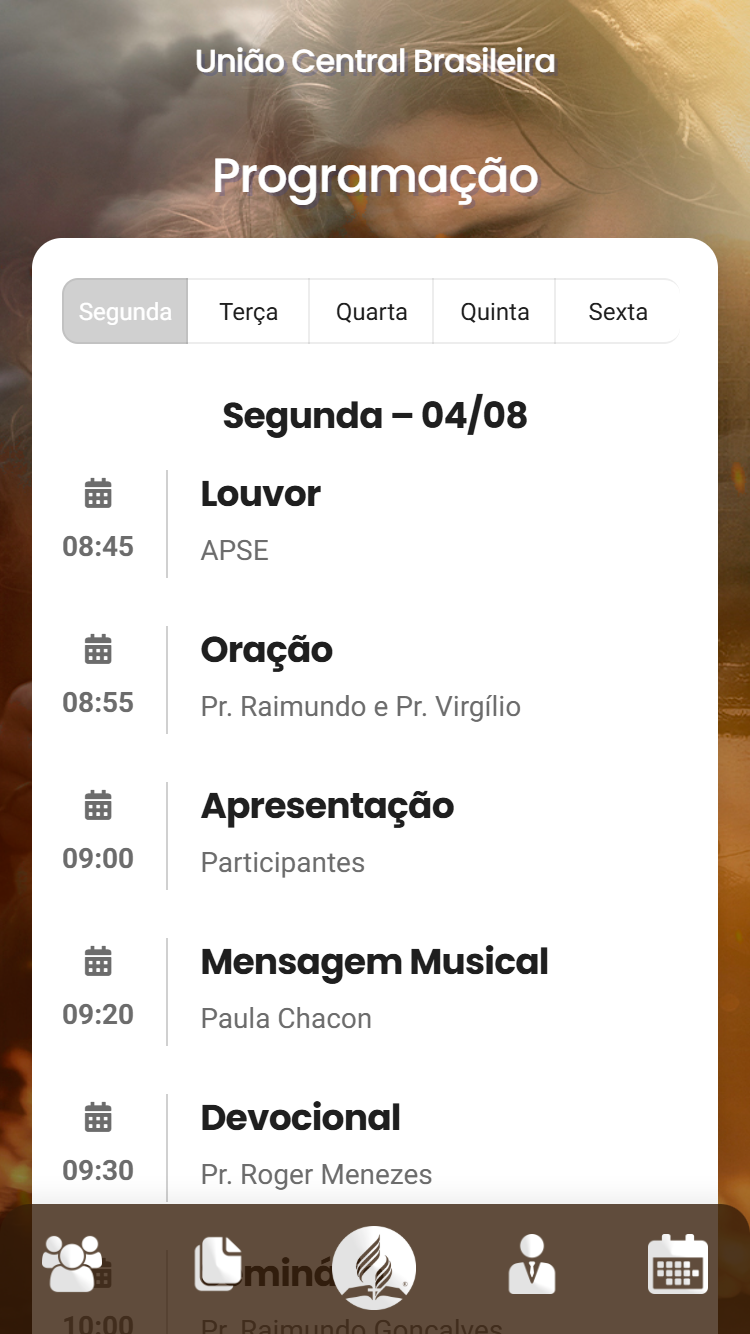
Task: Switch to the Terça tab
Action: coord(248,311)
